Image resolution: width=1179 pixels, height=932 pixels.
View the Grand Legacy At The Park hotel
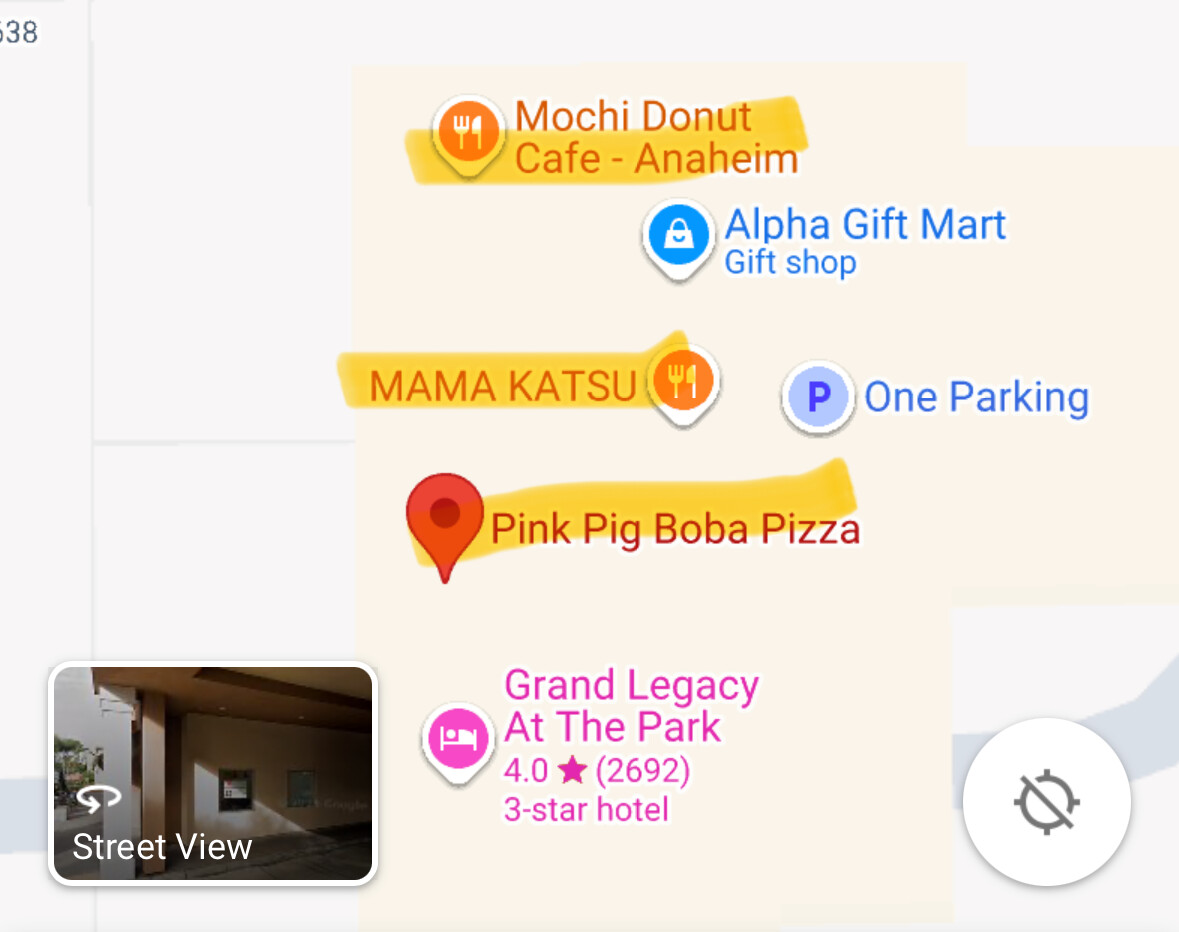pos(459,739)
